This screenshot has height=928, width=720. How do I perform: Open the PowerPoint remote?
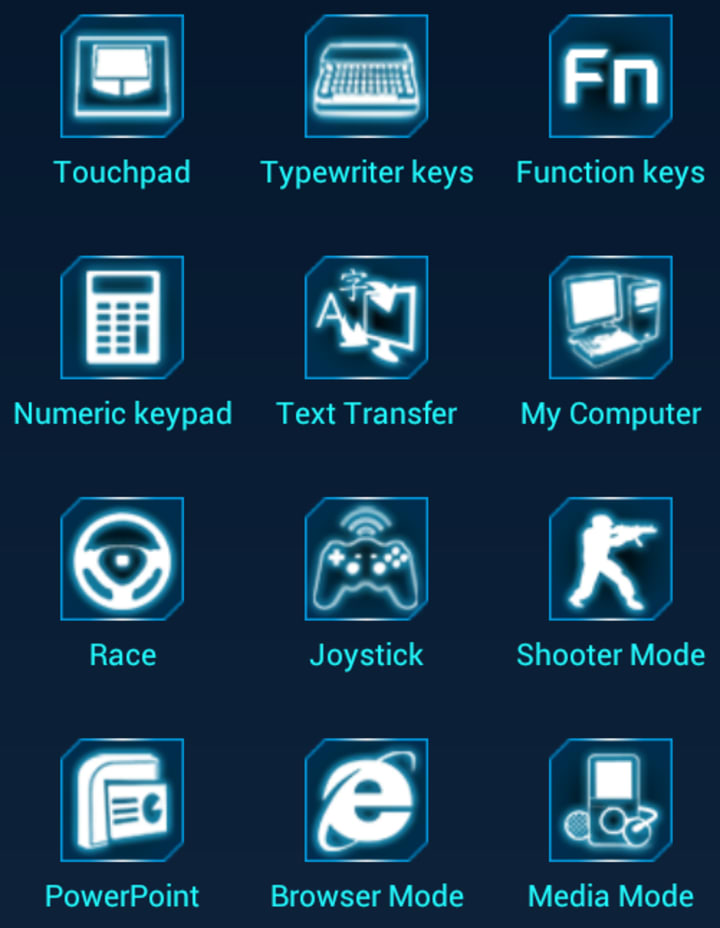pyautogui.click(x=122, y=800)
